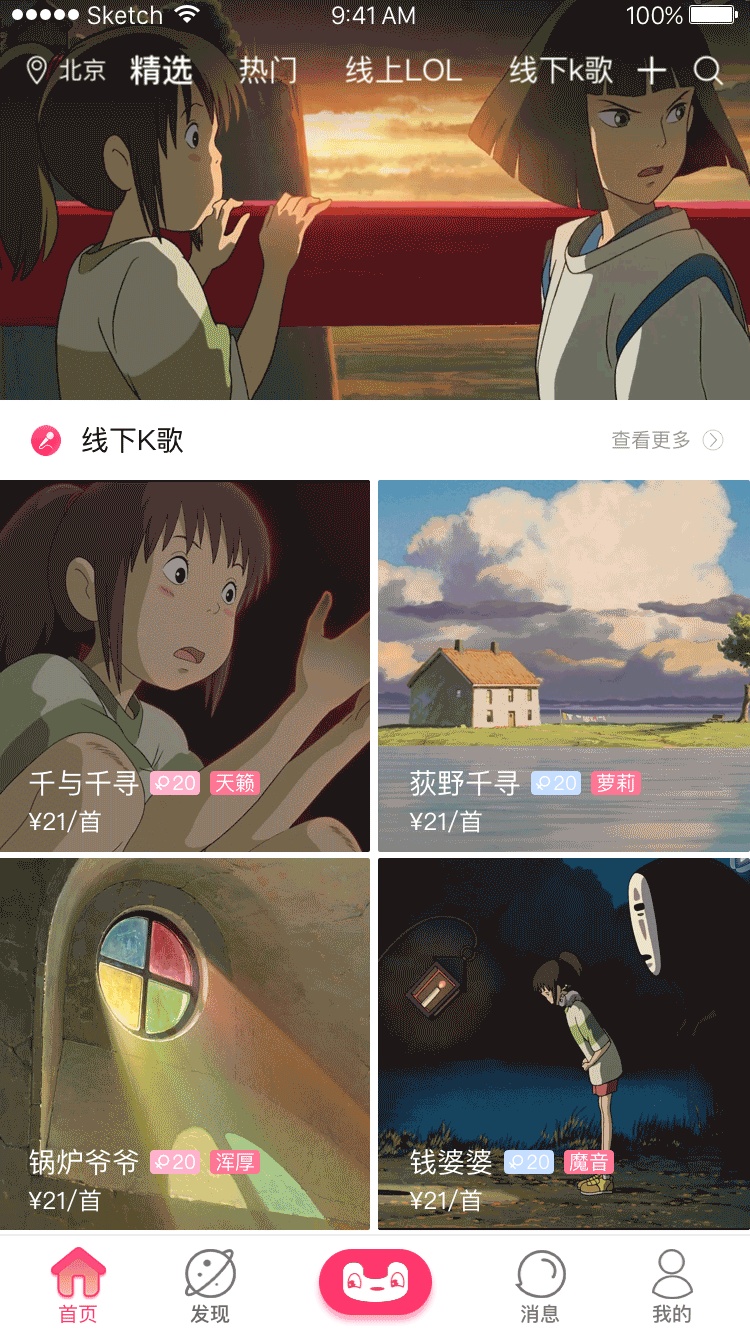Open the 锅炉爷爷 card
Viewport: 750px width, 1334px height.
pyautogui.click(x=185, y=1043)
